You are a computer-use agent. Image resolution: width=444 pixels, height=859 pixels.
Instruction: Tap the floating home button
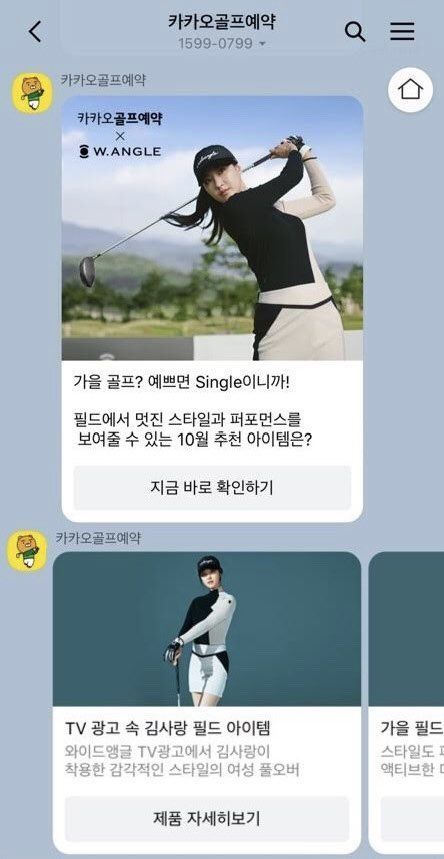[x=411, y=90]
